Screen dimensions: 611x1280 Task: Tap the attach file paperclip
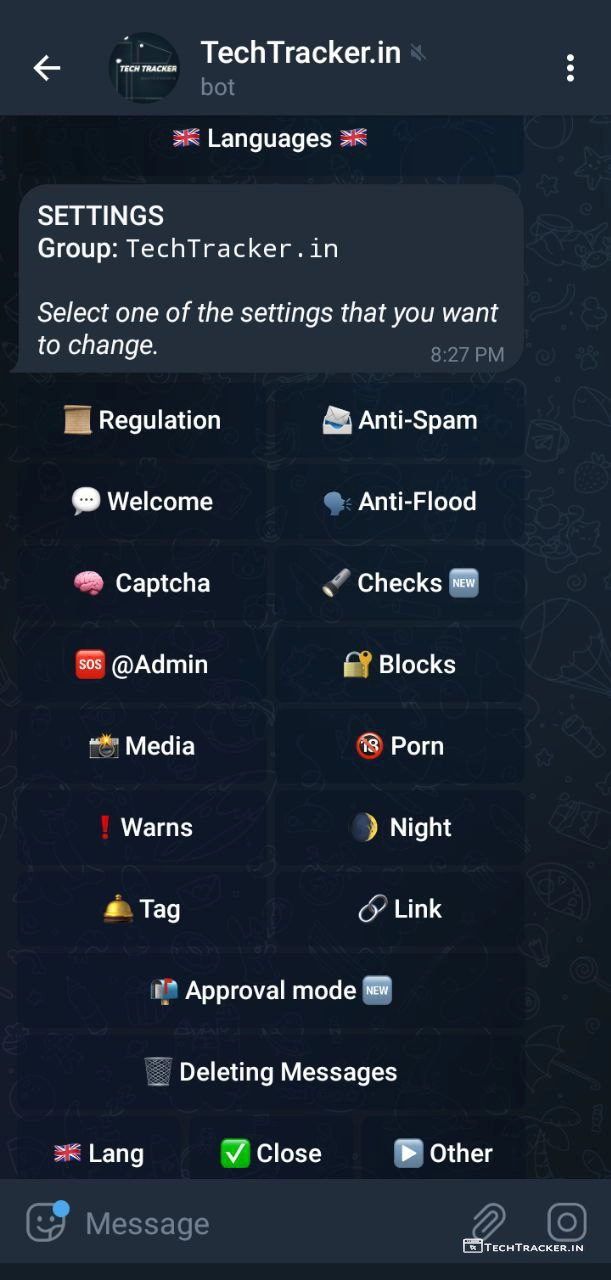click(489, 1222)
